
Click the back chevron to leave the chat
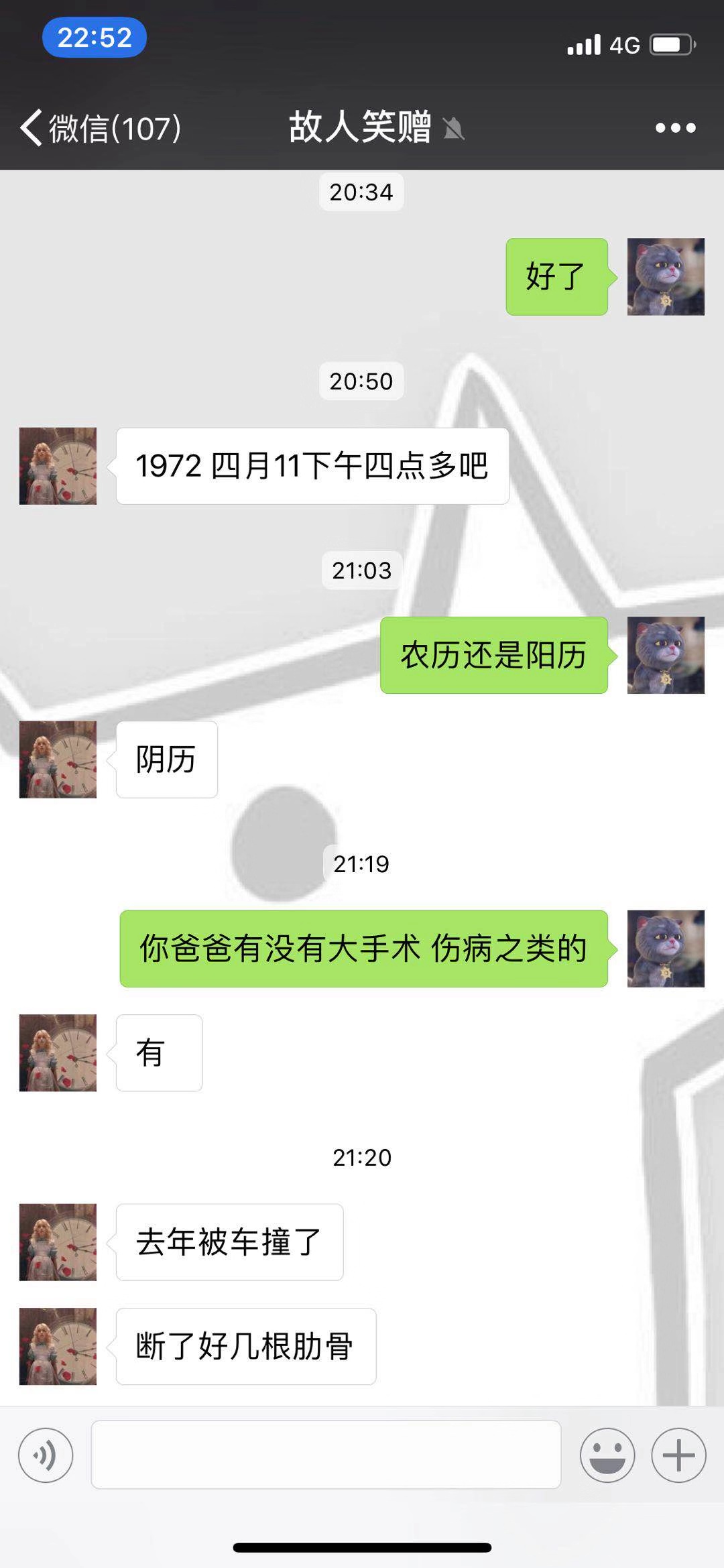[x=32, y=128]
